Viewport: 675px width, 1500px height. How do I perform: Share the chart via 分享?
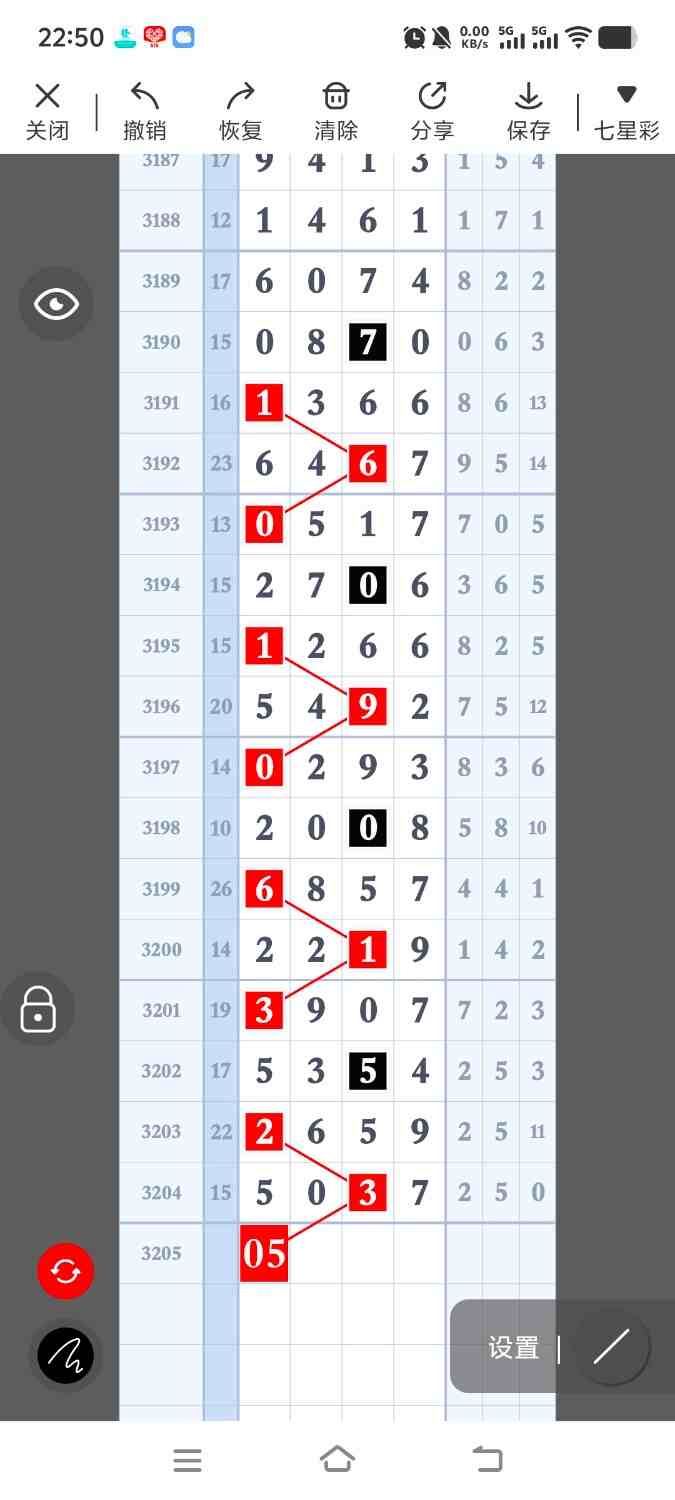(x=432, y=111)
